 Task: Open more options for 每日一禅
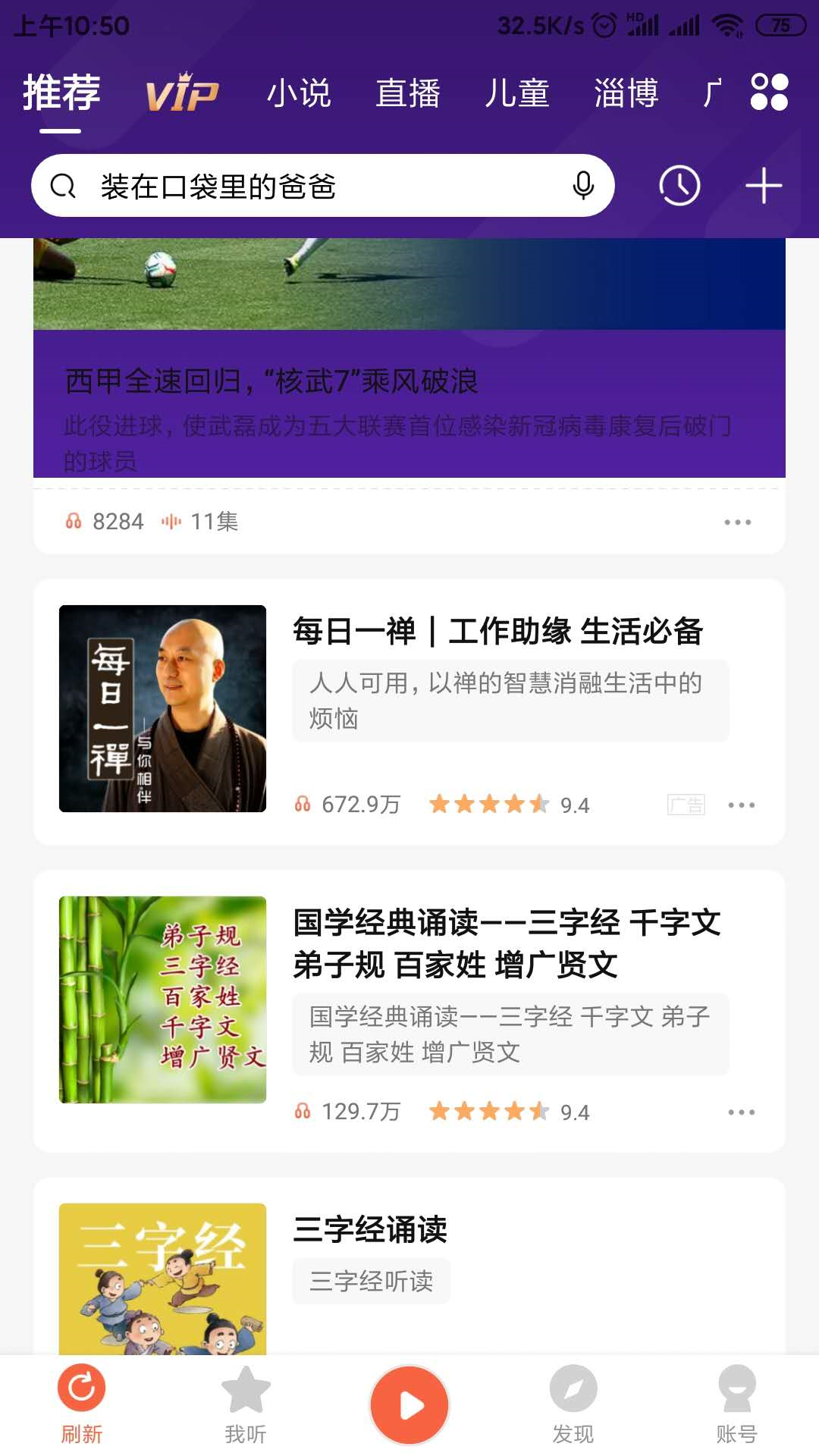741,805
